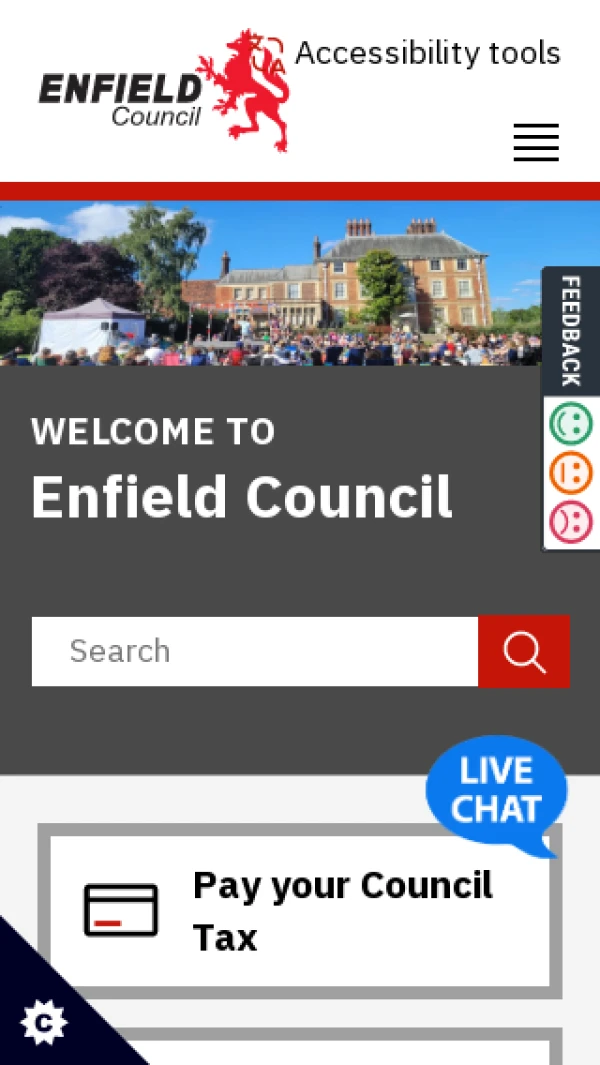Select the green happy face feedback
The image size is (600, 1065).
(x=571, y=423)
